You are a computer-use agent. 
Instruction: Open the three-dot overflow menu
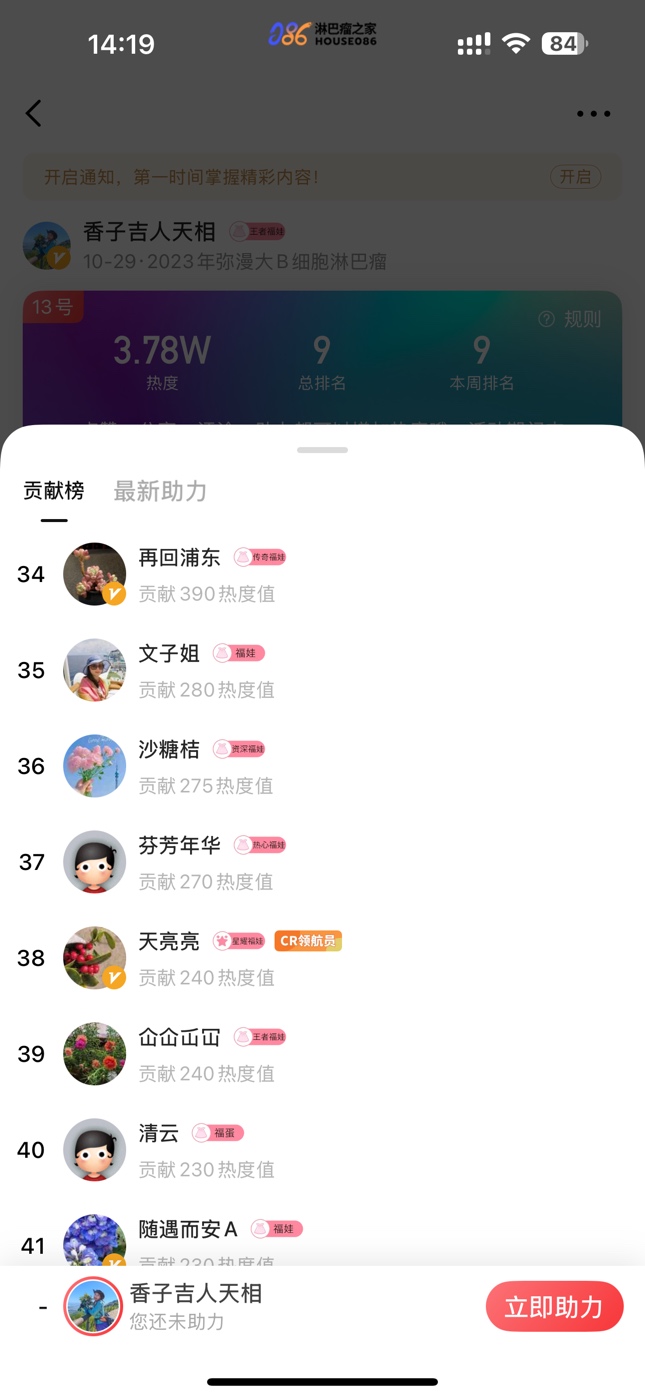click(593, 114)
